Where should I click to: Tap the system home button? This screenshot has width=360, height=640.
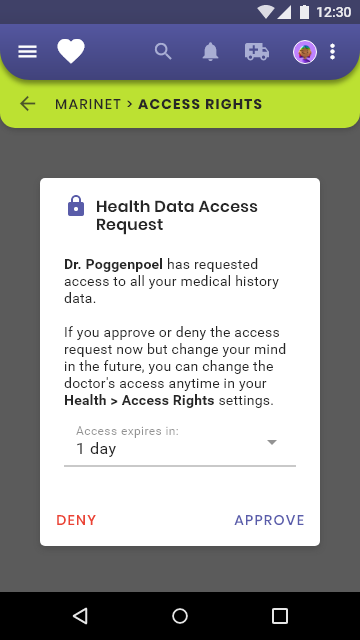(180, 616)
